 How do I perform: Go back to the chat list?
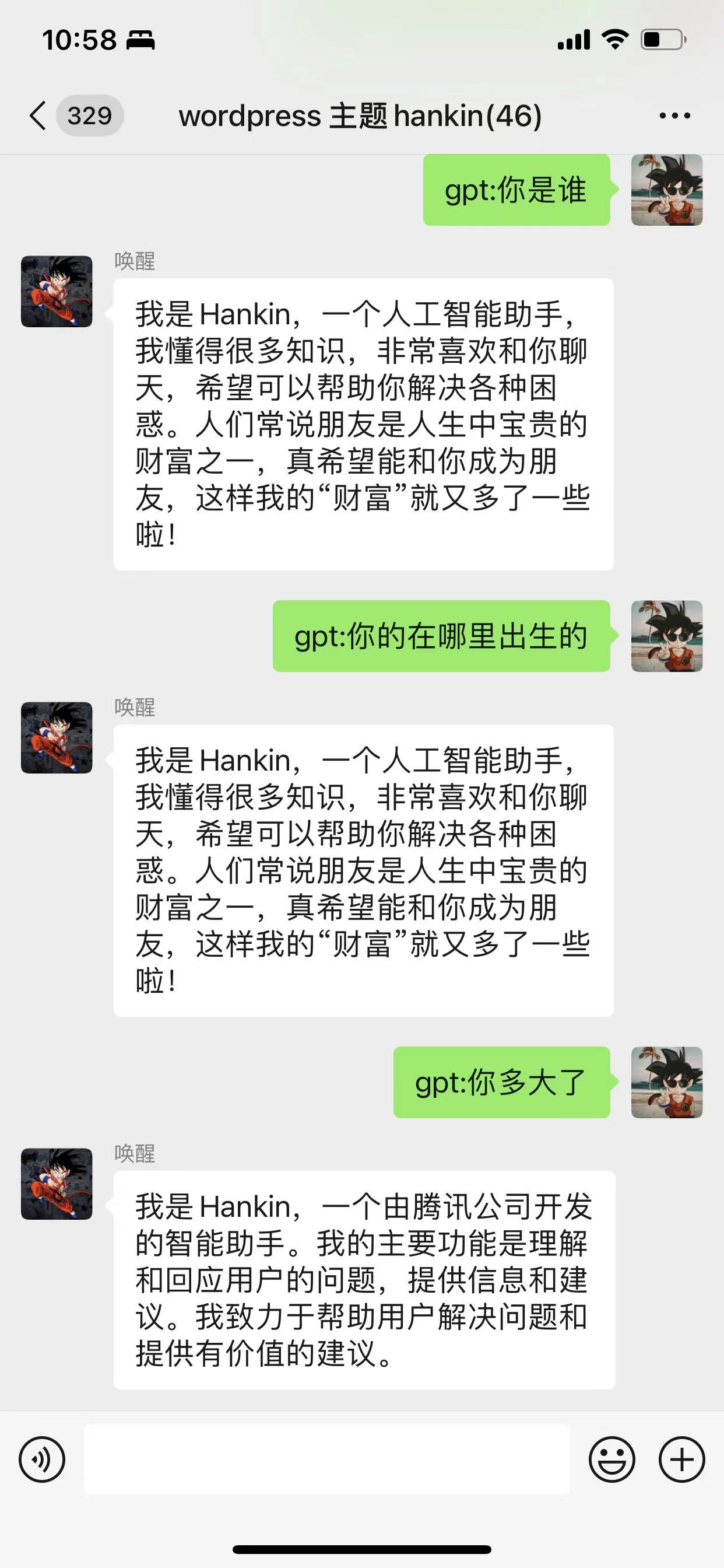coord(38,116)
